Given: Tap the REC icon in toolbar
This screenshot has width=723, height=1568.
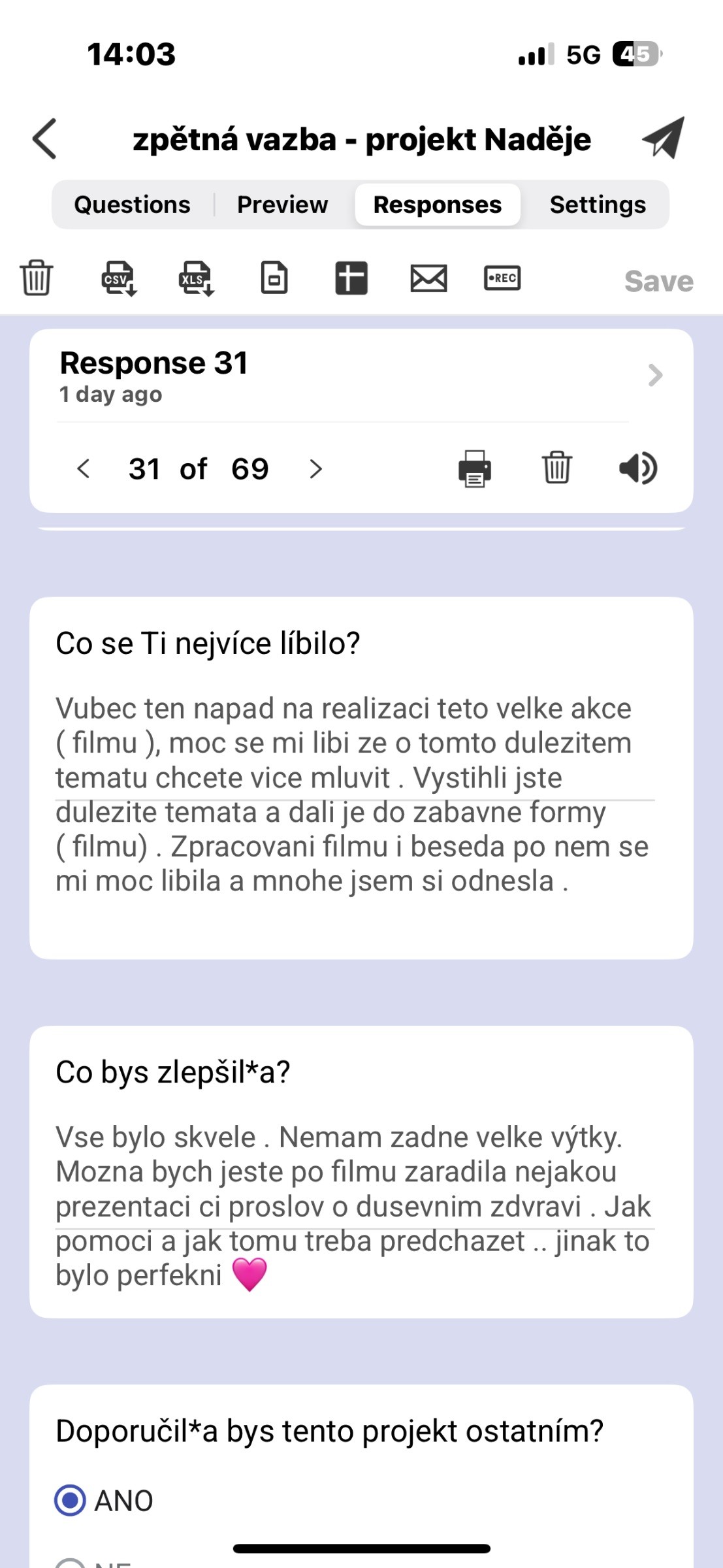Looking at the screenshot, I should tap(502, 278).
